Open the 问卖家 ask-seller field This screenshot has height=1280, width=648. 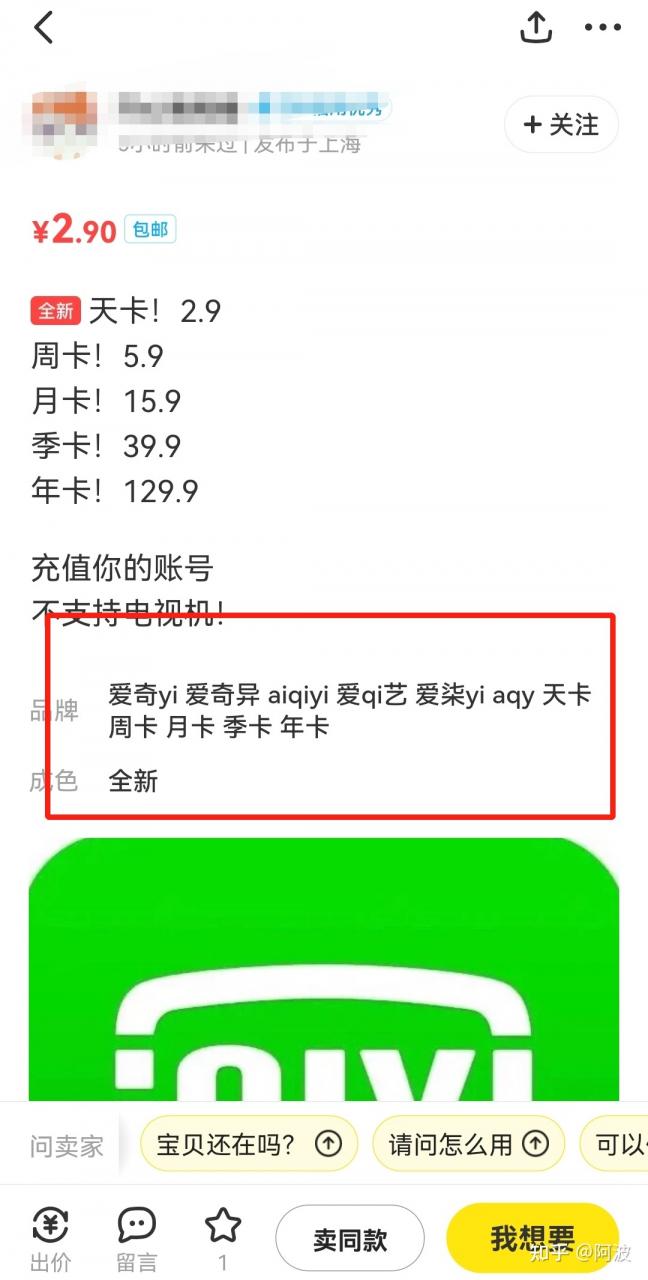66,1146
